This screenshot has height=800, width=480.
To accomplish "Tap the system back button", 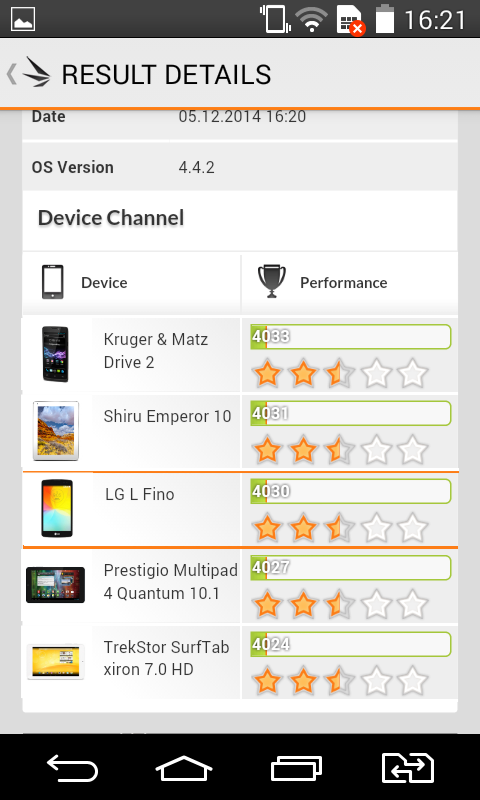I will (x=72, y=768).
